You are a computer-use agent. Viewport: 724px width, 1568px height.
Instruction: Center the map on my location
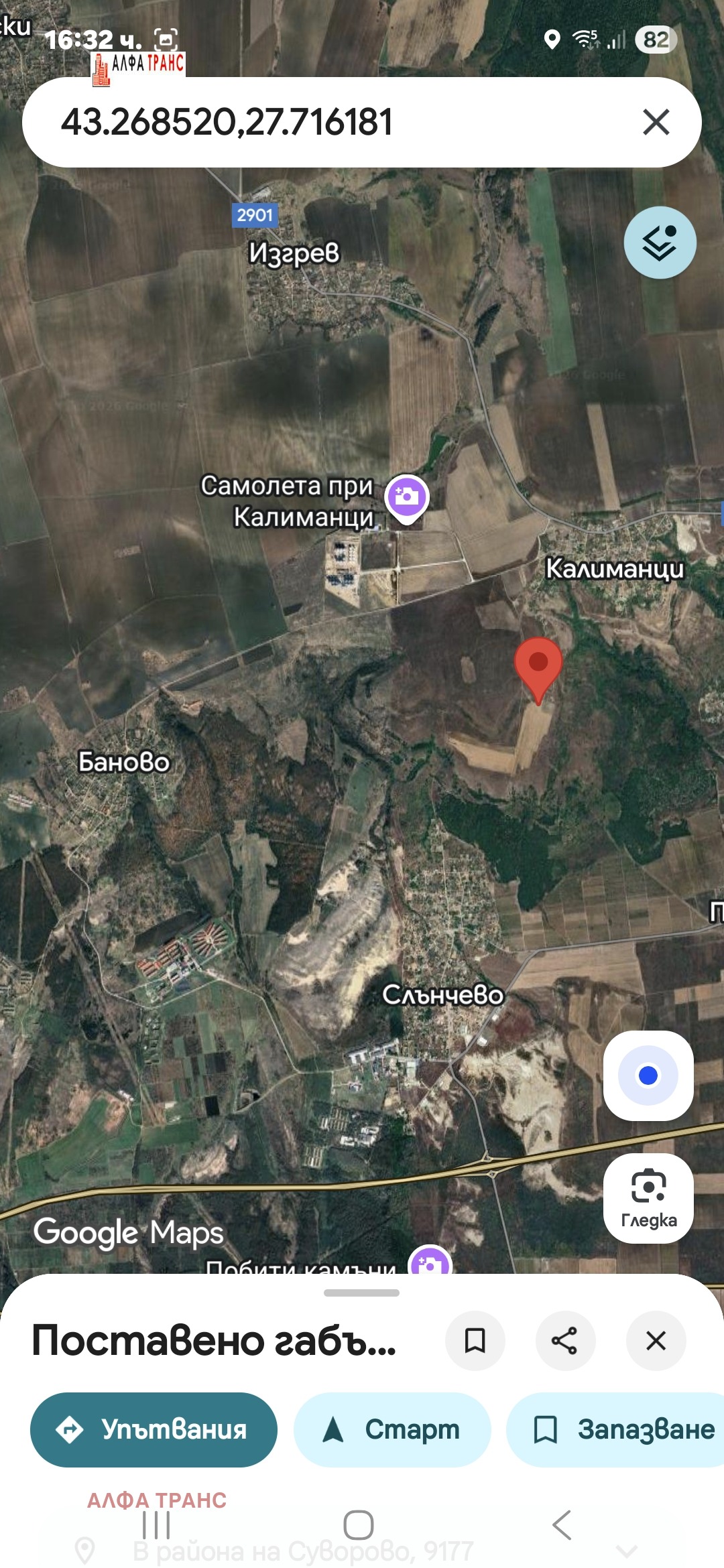coord(648,1075)
